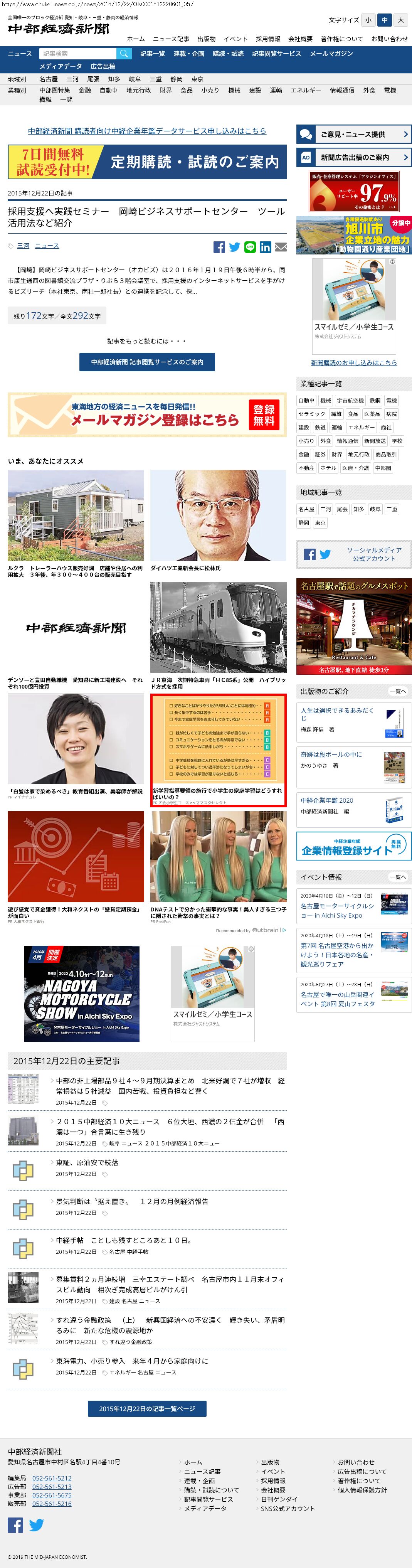Share the article on LINE
The image size is (412, 1568).
click(x=250, y=246)
